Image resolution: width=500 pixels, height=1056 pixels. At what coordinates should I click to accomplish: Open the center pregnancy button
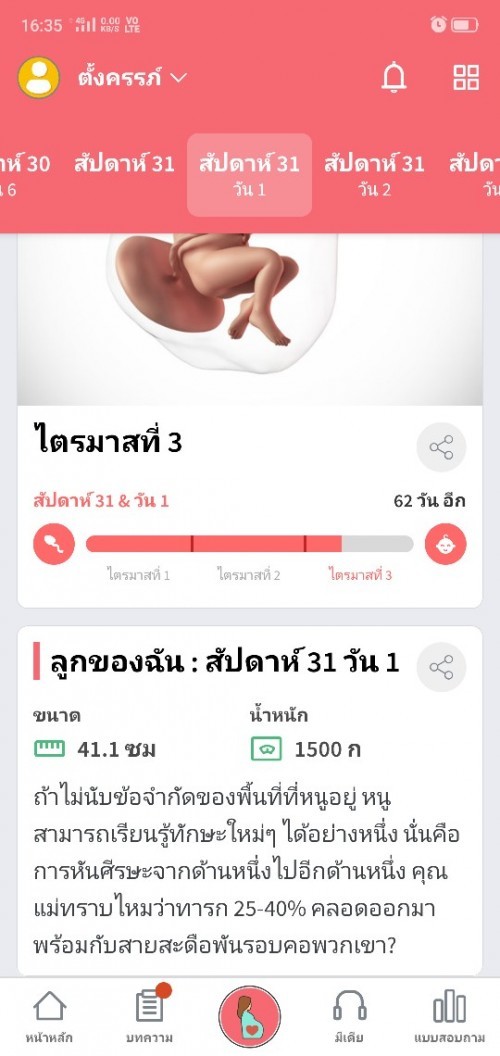tap(249, 1016)
